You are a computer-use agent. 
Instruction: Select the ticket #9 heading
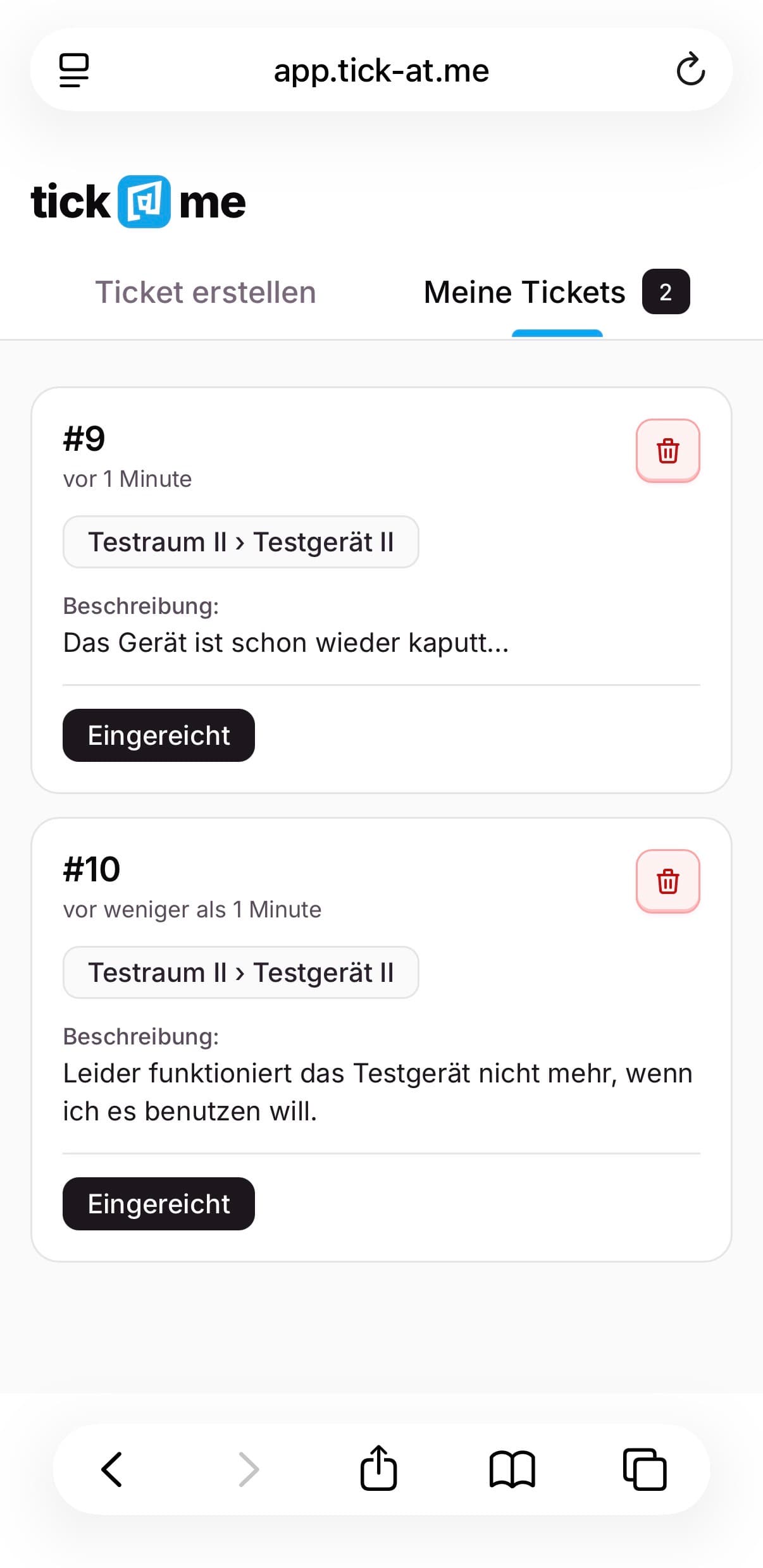[84, 439]
